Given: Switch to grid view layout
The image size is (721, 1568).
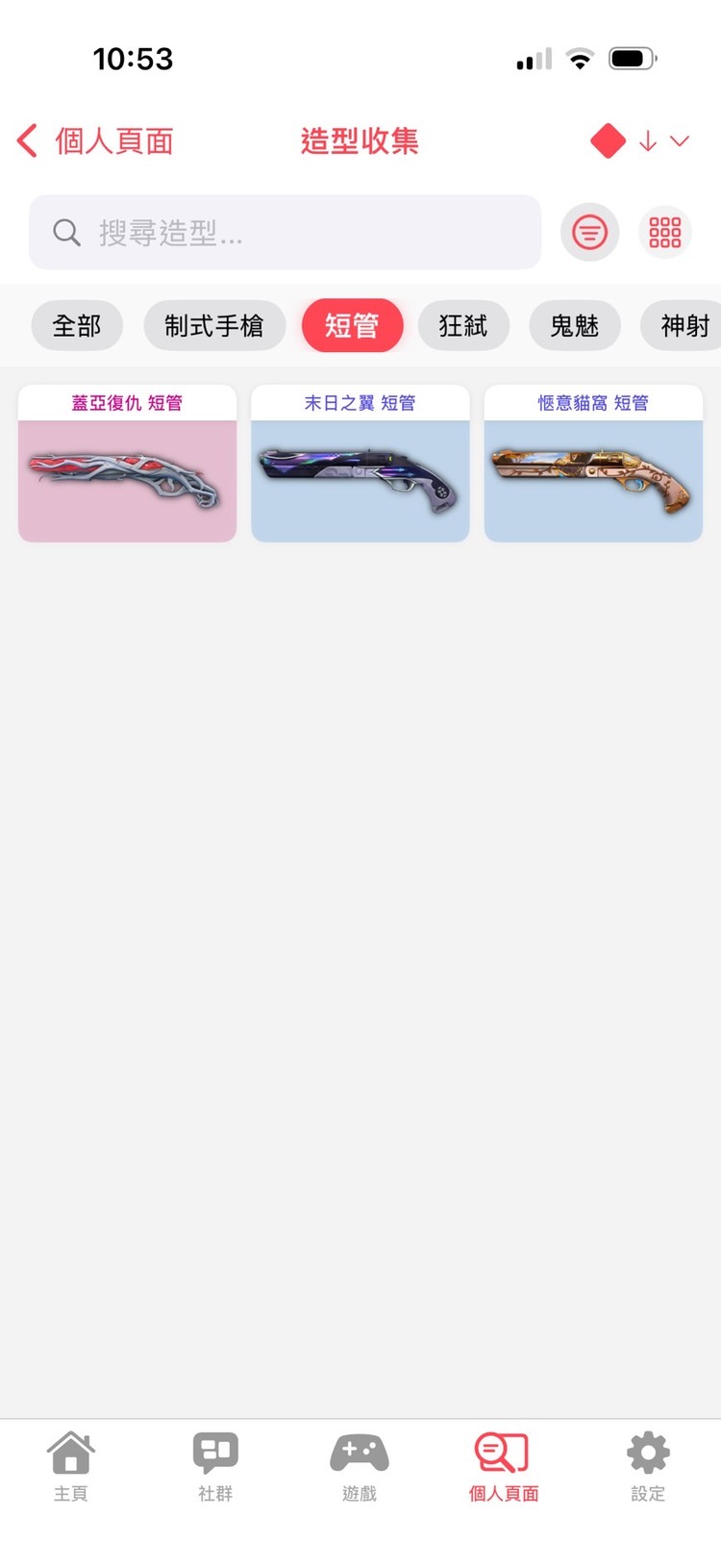Looking at the screenshot, I should 664,232.
